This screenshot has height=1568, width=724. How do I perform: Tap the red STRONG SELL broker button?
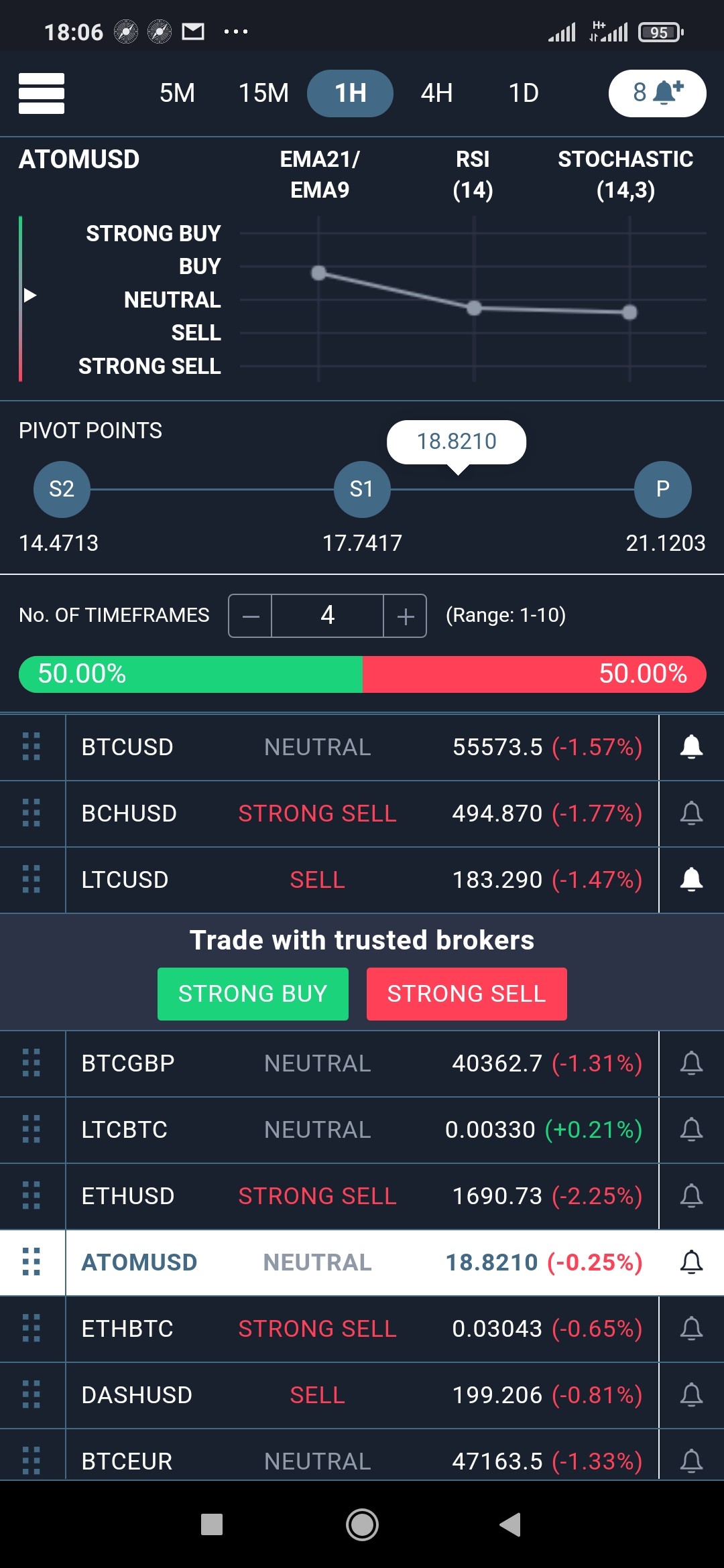point(467,994)
